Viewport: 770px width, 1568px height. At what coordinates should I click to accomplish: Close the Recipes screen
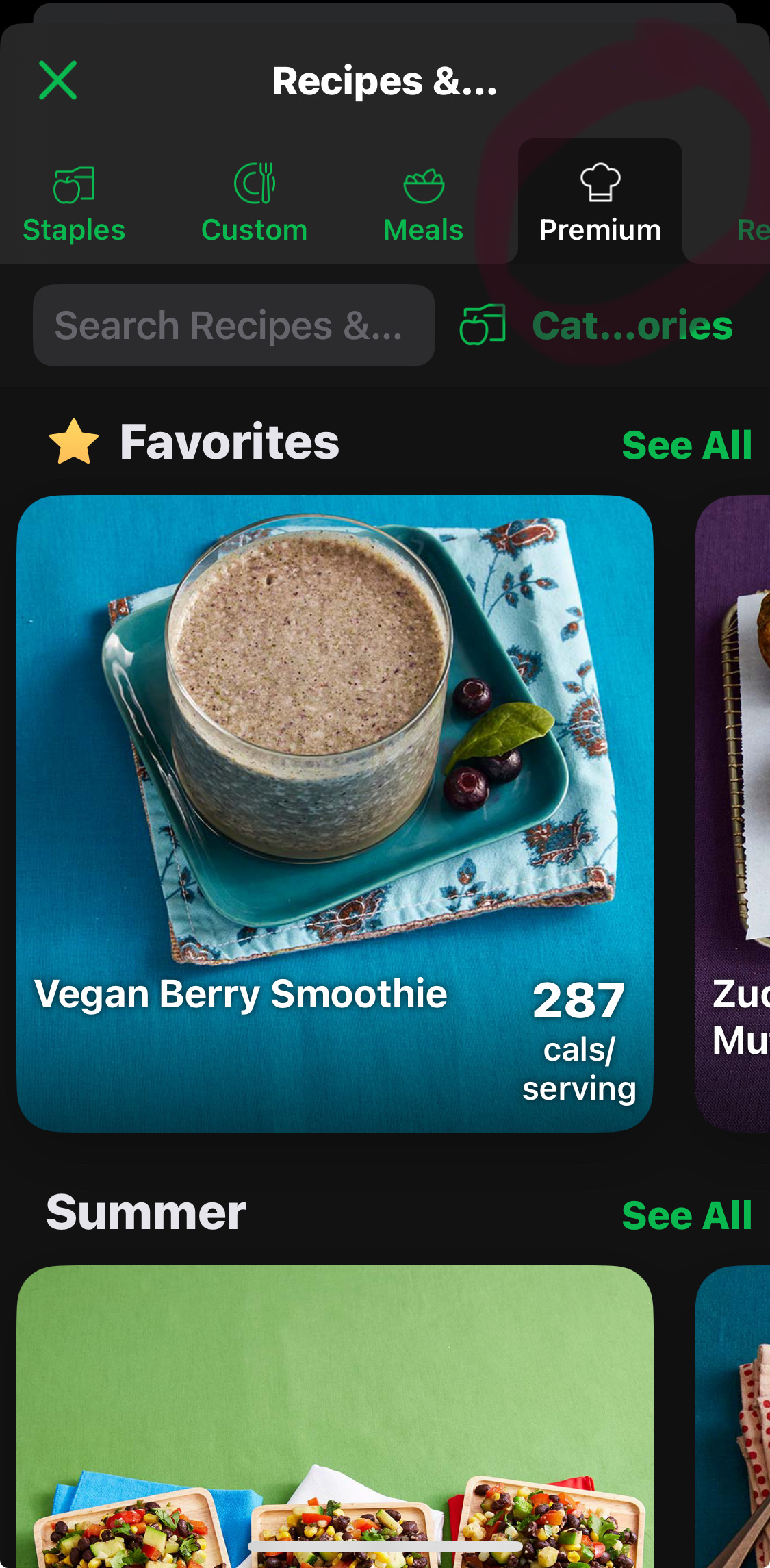tap(58, 81)
